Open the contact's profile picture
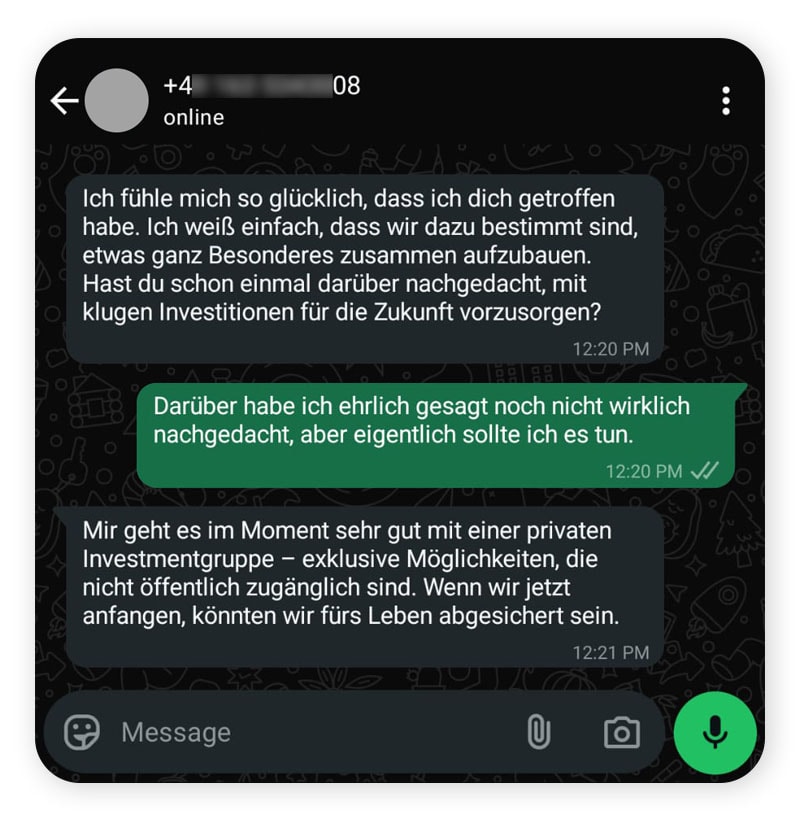Image resolution: width=800 pixels, height=820 pixels. [117, 100]
